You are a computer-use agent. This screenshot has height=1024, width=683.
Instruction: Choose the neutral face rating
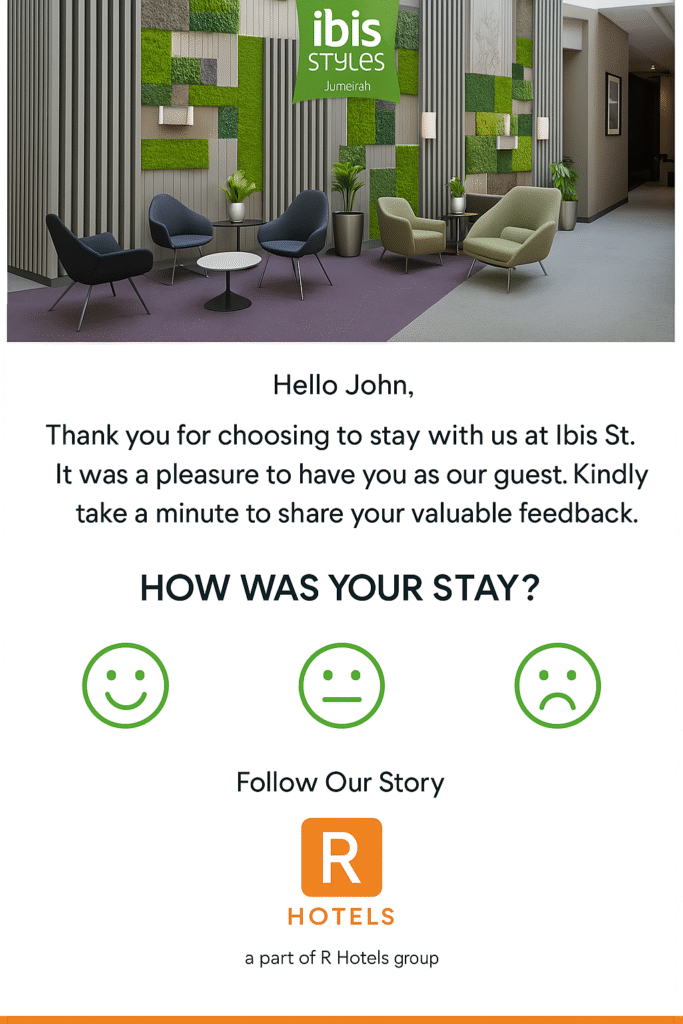(x=341, y=685)
